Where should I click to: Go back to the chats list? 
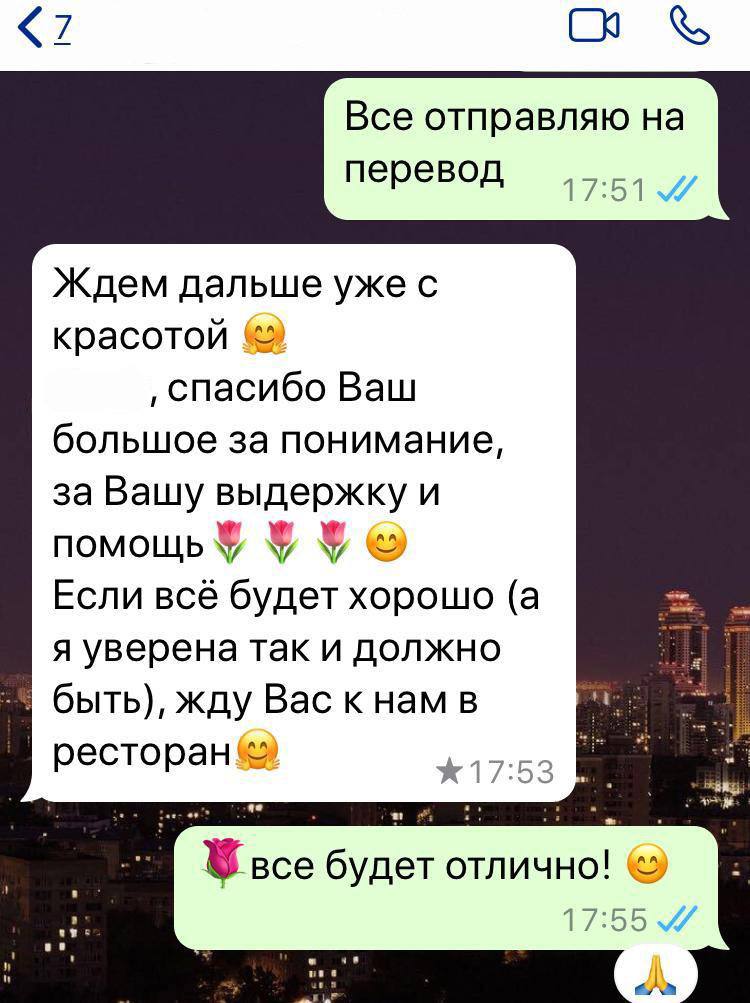40,30
